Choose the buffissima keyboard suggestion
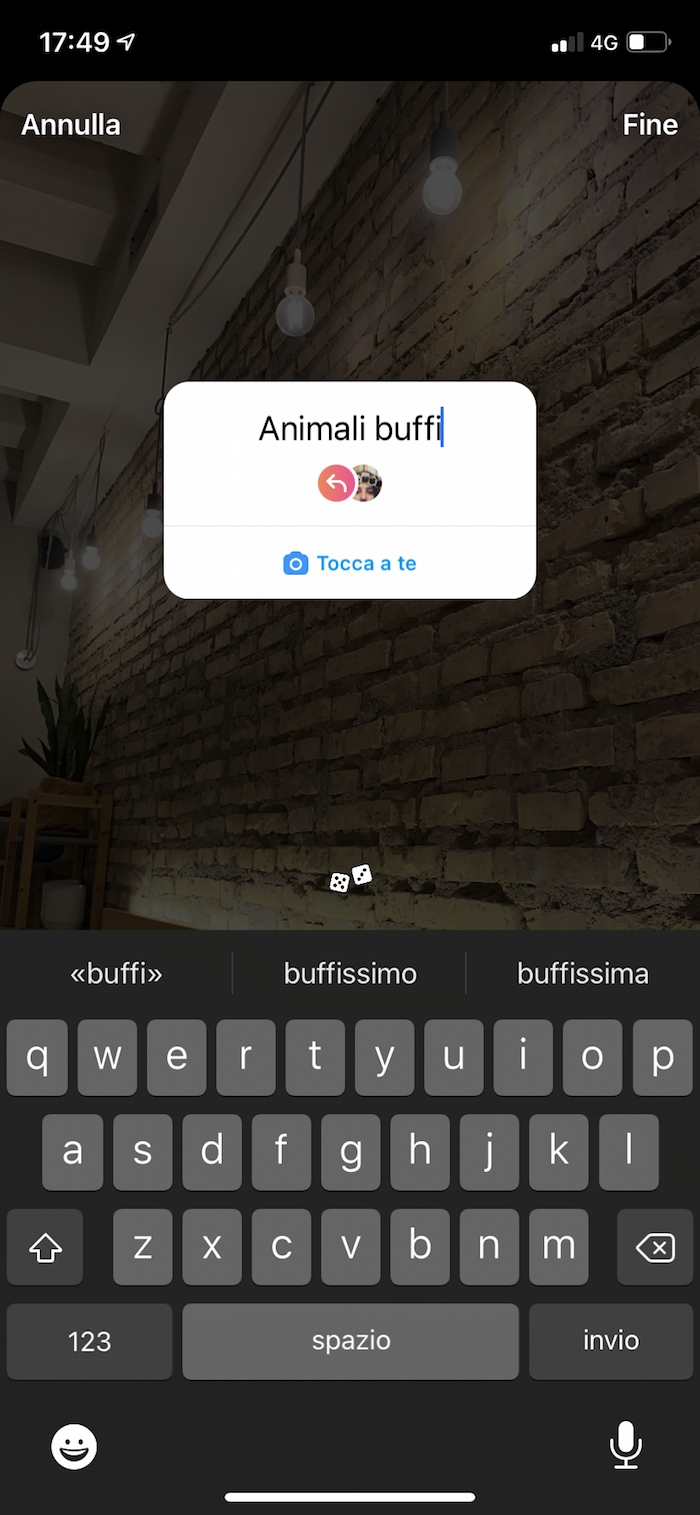The image size is (700, 1515). [x=582, y=973]
